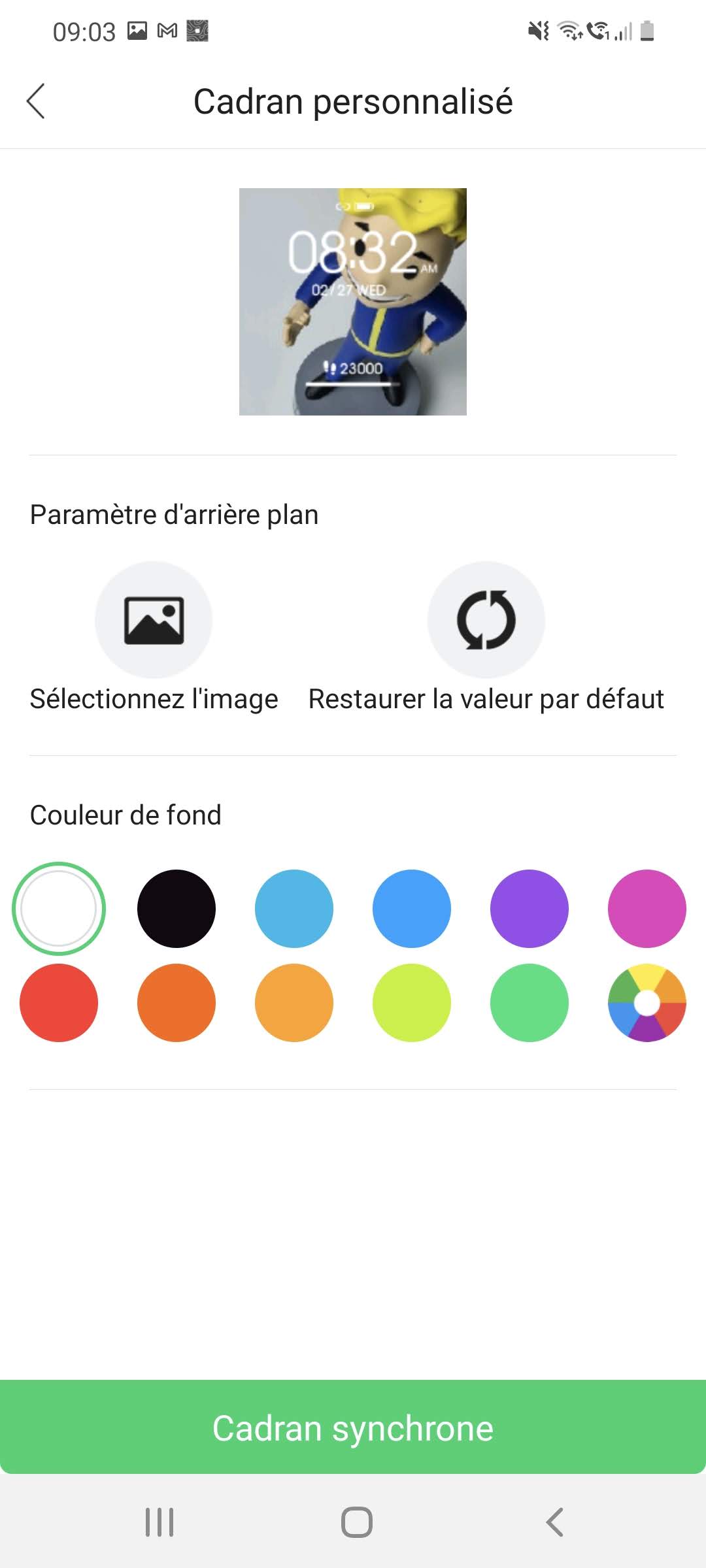This screenshot has height=1568, width=706.
Task: Choose the dark orange color swatch
Action: [x=176, y=1002]
